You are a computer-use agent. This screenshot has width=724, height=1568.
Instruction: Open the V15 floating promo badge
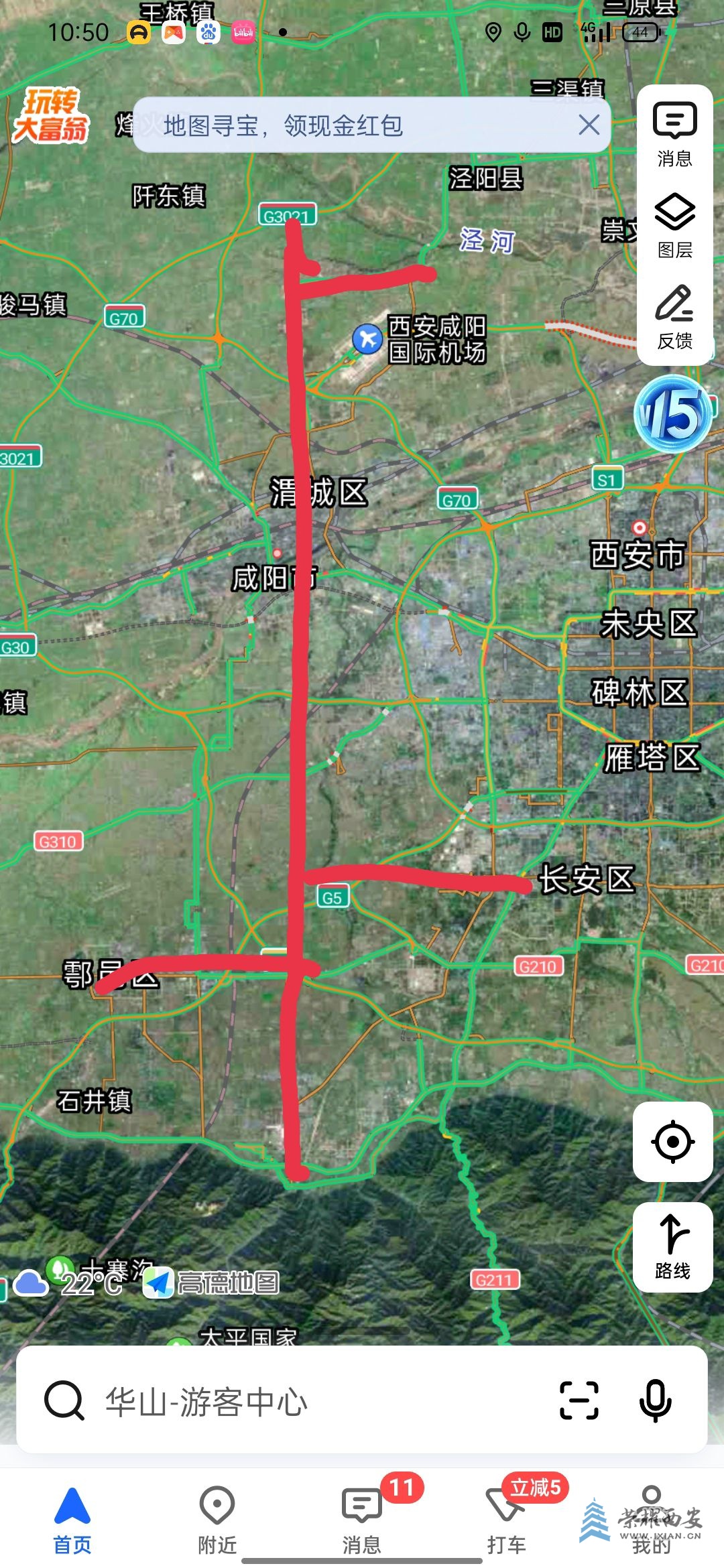pyautogui.click(x=672, y=414)
